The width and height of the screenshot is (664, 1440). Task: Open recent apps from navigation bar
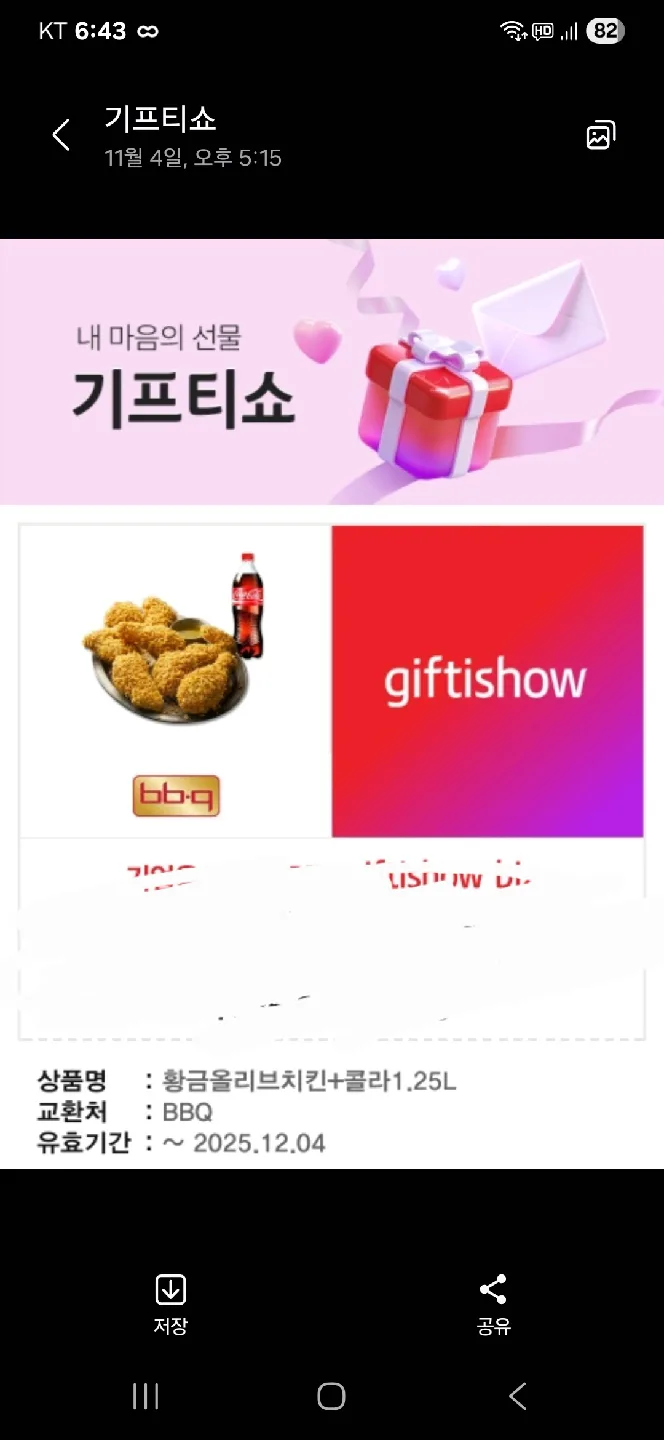(x=146, y=1397)
